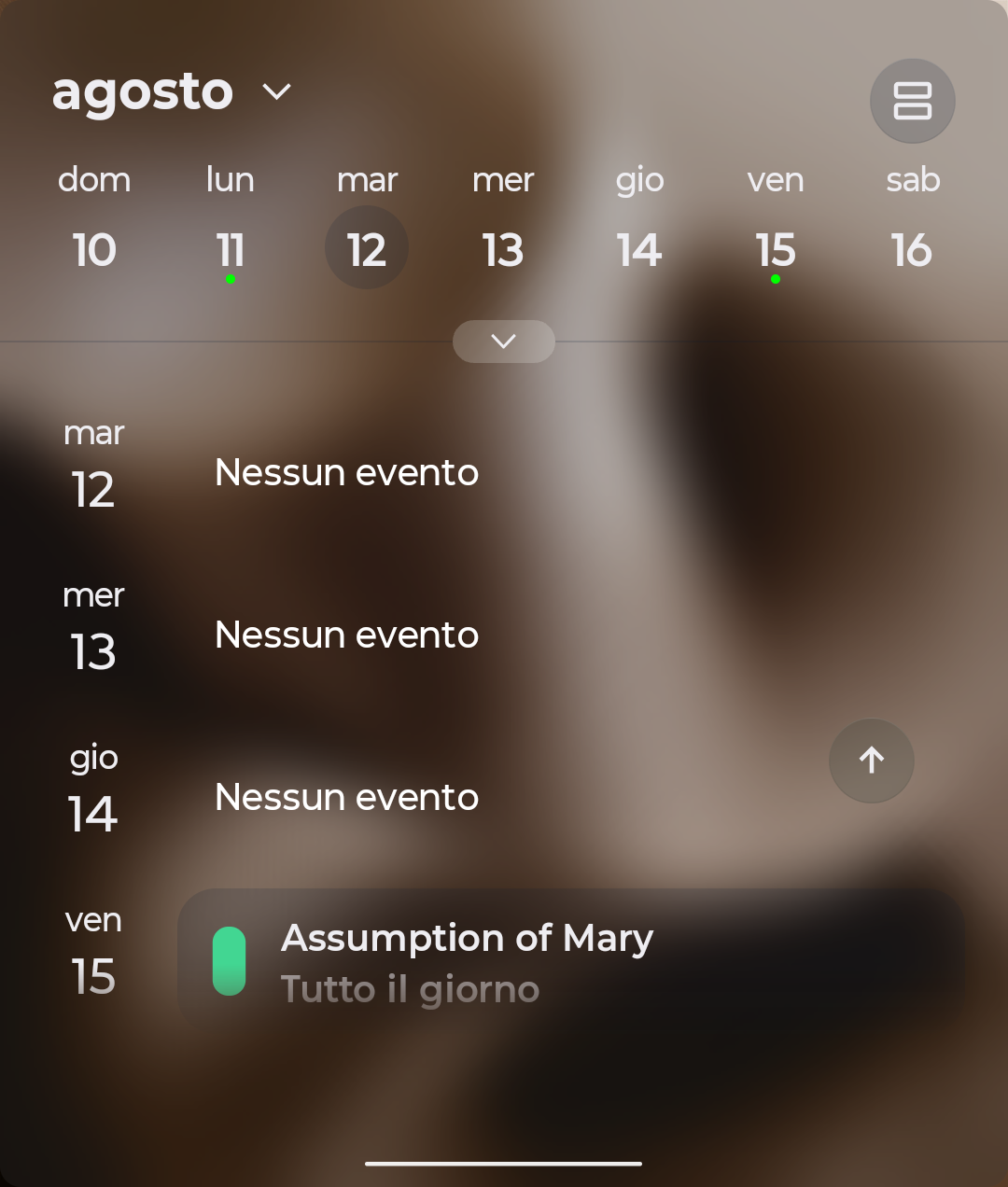This screenshot has height=1187, width=1008.
Task: Expand the week strip to full month
Action: (x=504, y=342)
